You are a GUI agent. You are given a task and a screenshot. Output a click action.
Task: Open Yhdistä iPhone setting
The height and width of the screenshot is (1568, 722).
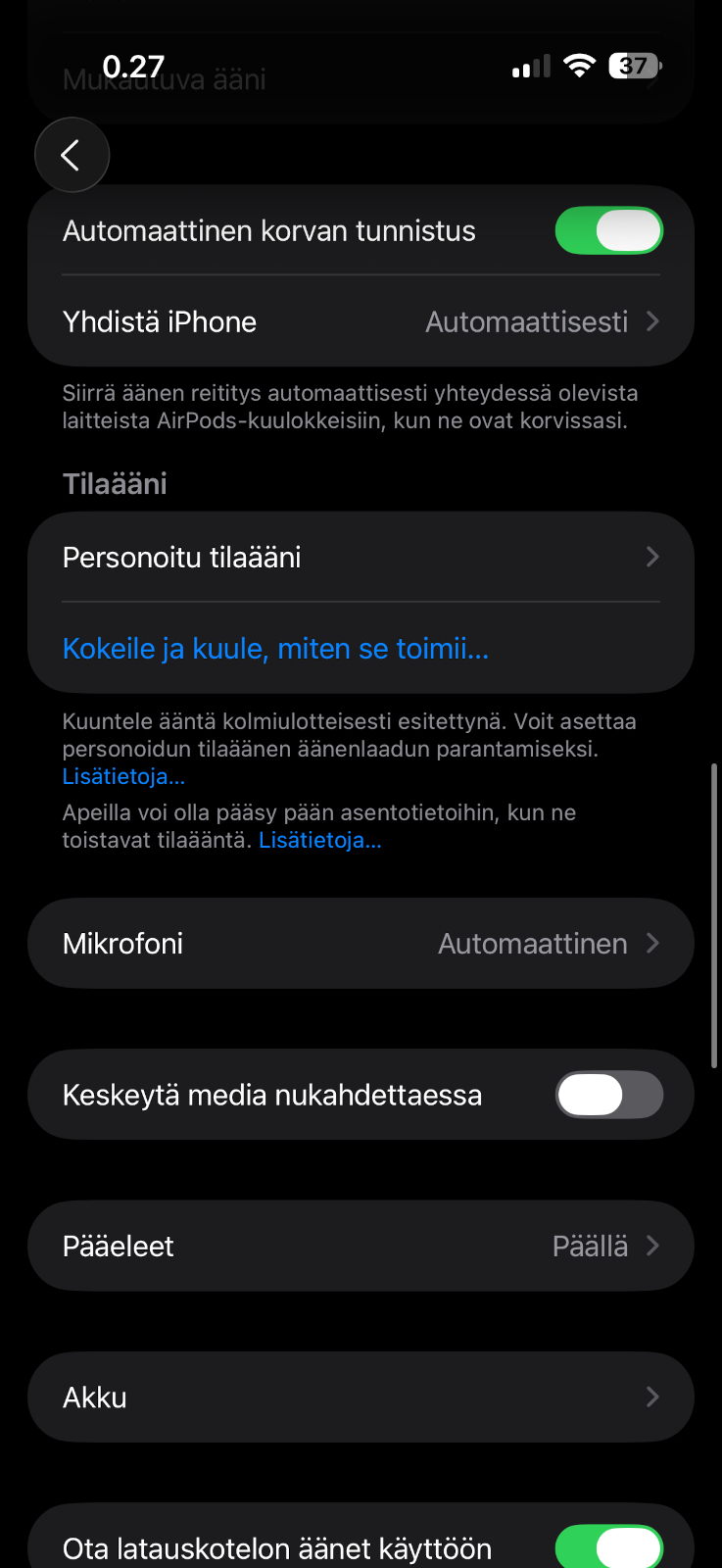pos(361,322)
